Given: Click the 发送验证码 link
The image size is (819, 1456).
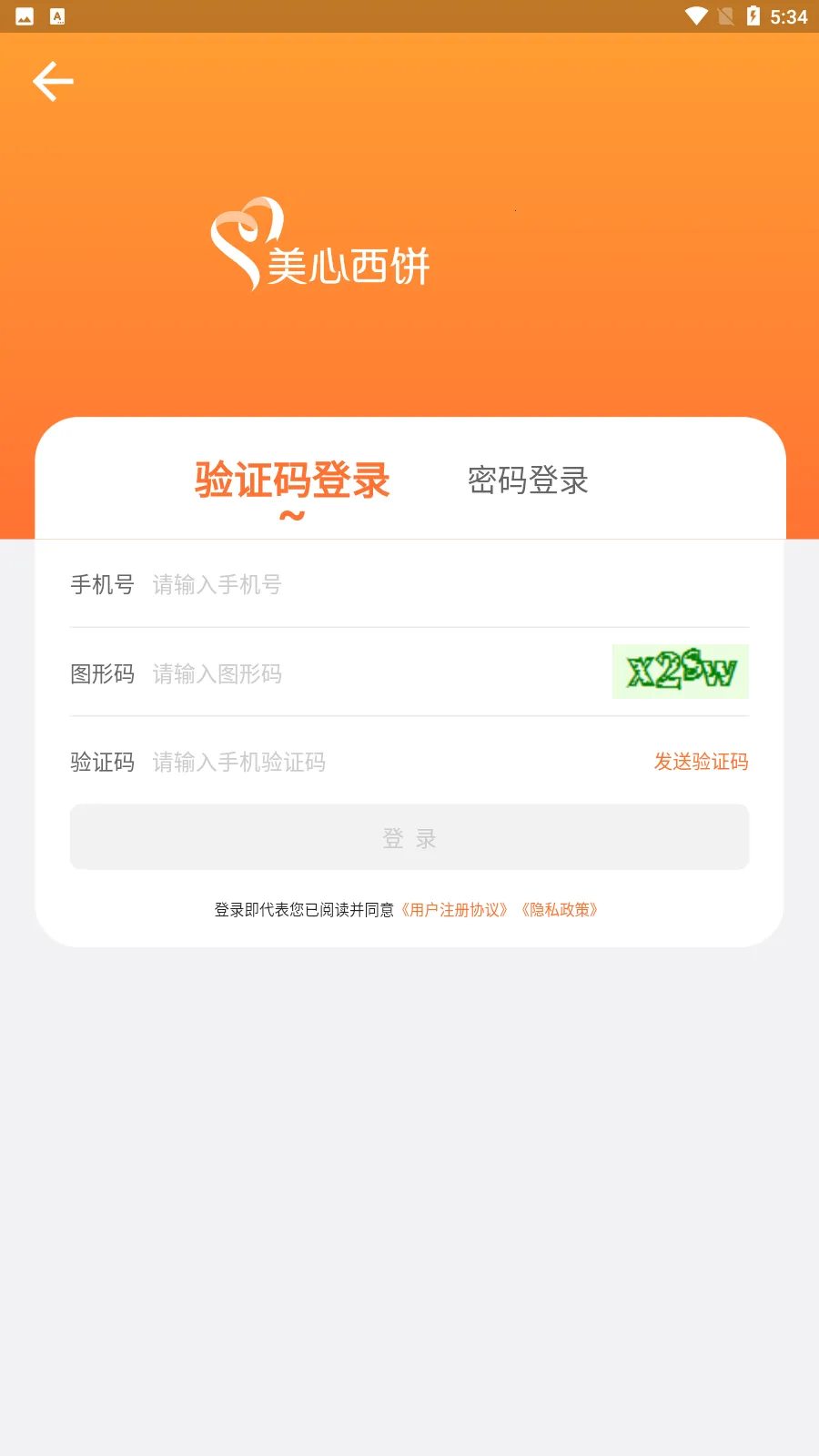Looking at the screenshot, I should 702,763.
